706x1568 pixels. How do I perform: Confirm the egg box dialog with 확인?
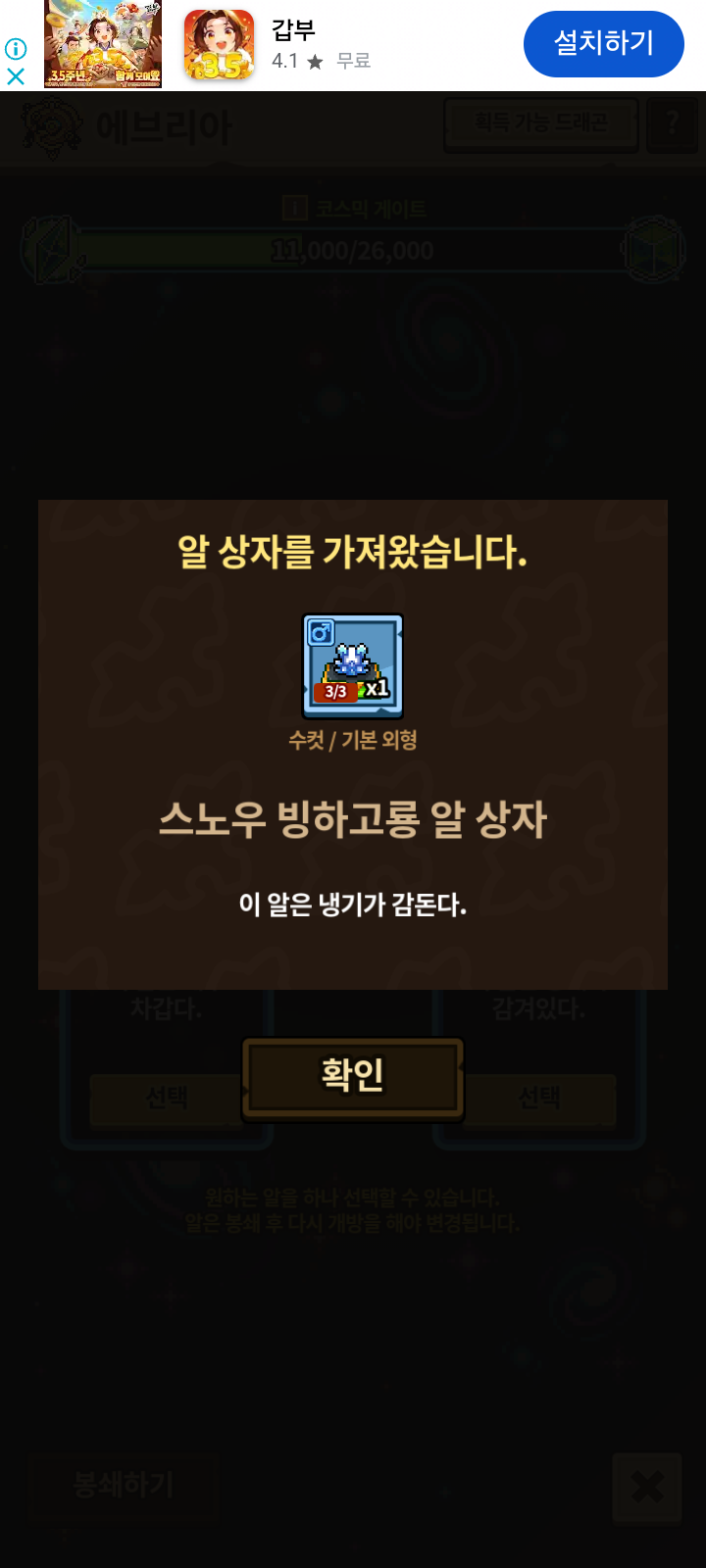[x=353, y=1078]
